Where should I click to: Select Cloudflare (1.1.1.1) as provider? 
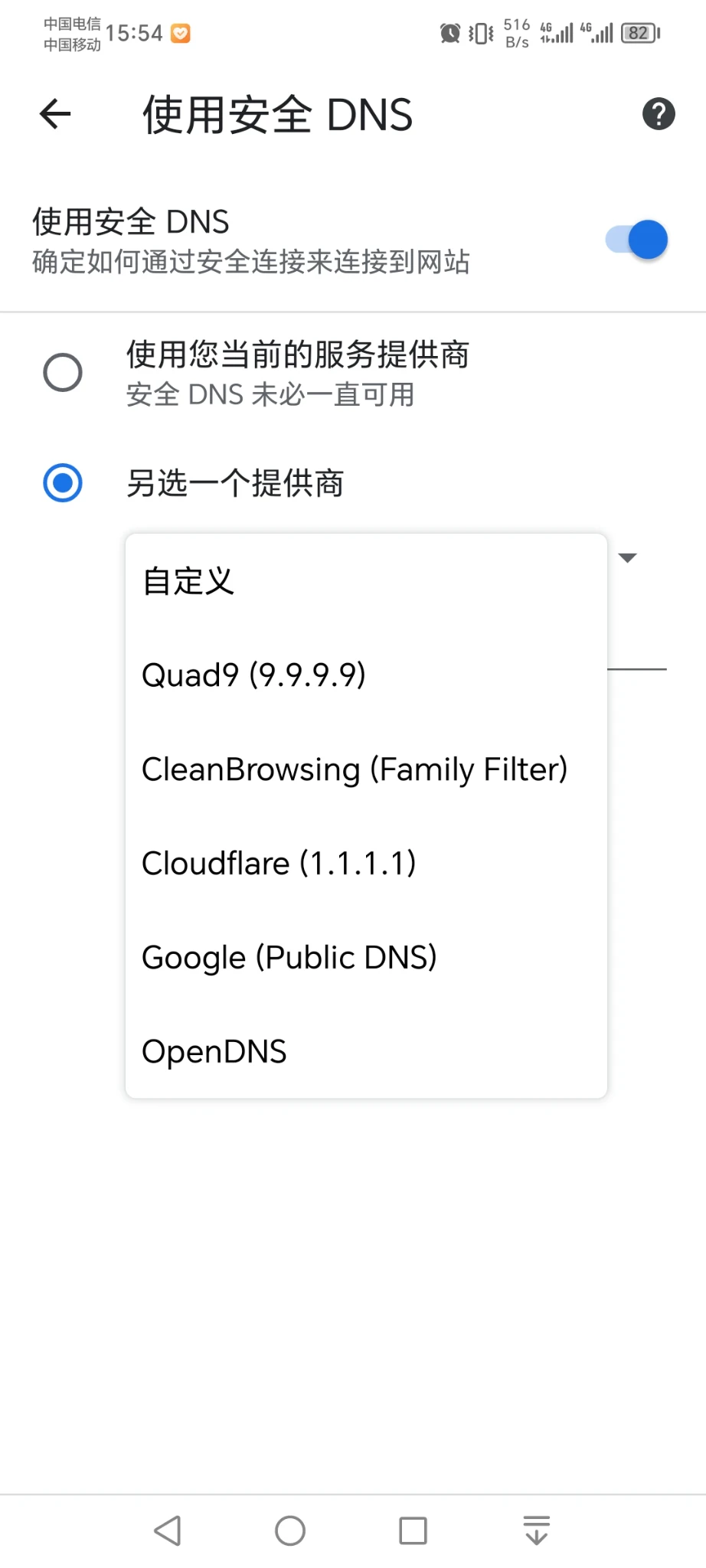pos(366,864)
